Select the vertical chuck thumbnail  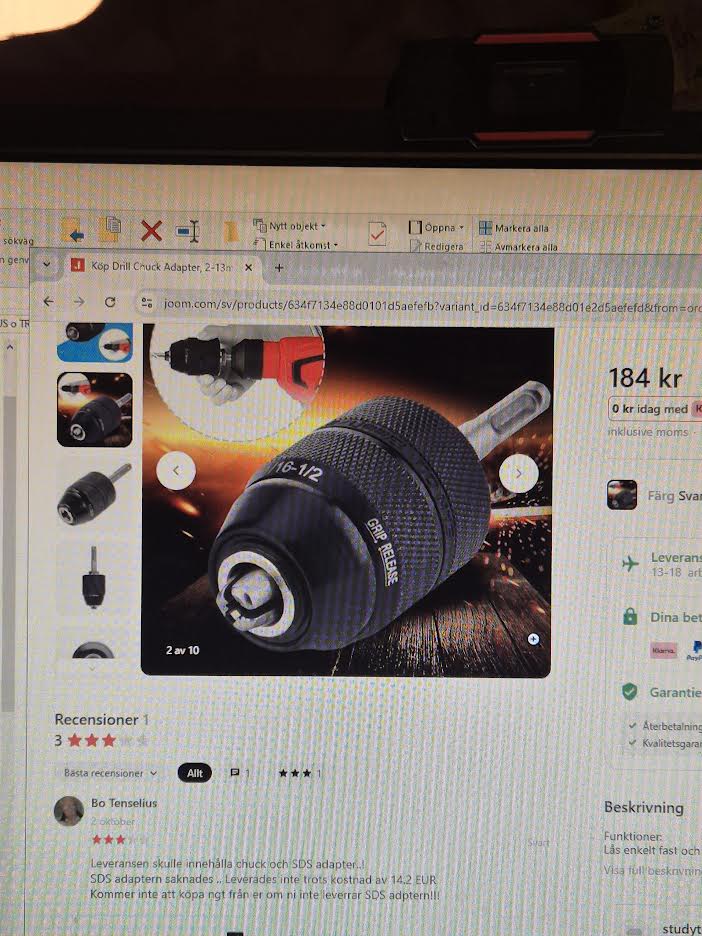tap(93, 577)
